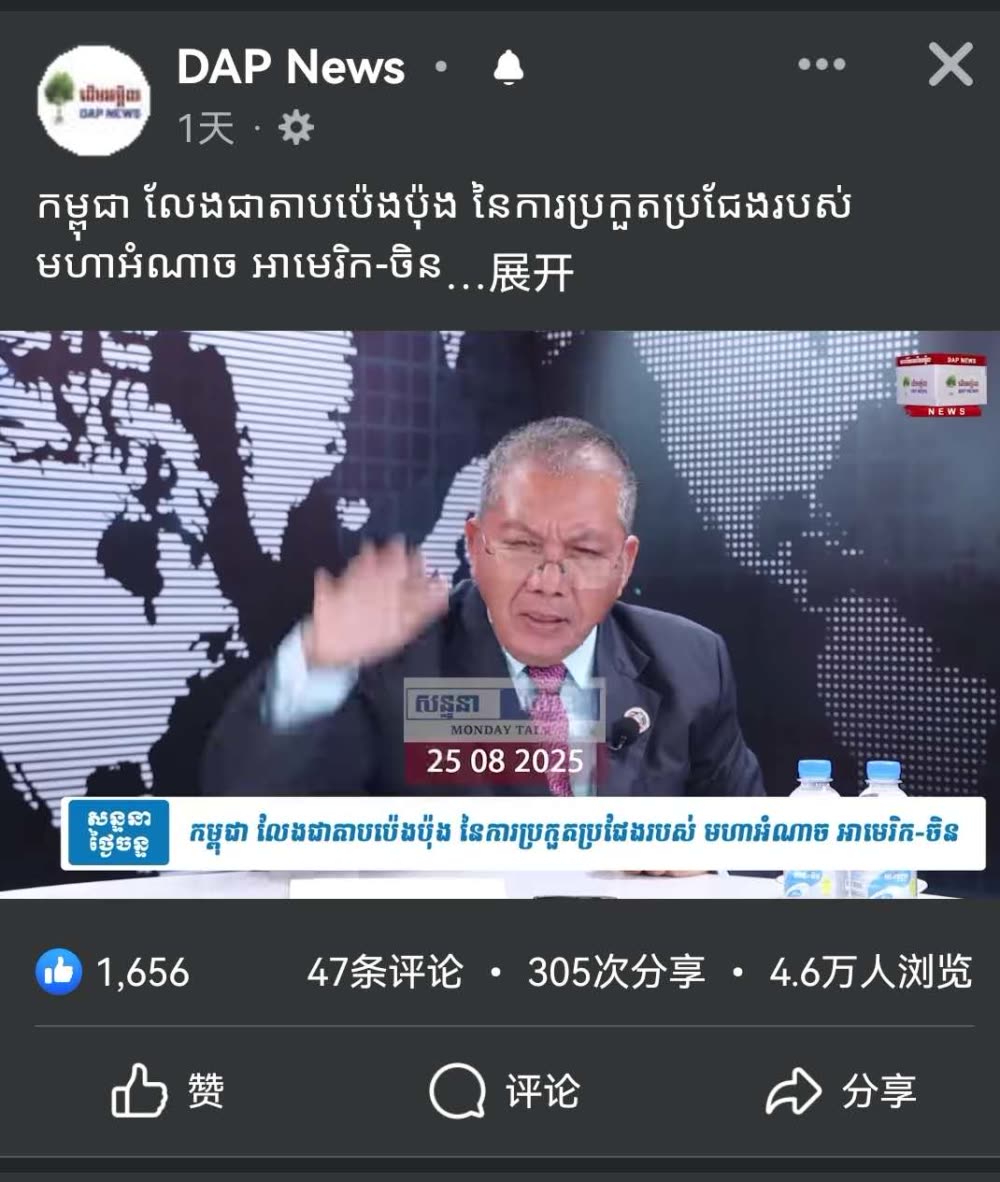This screenshot has height=1182, width=1000.
Task: Open the DAP News profile picture
Action: 94,99
